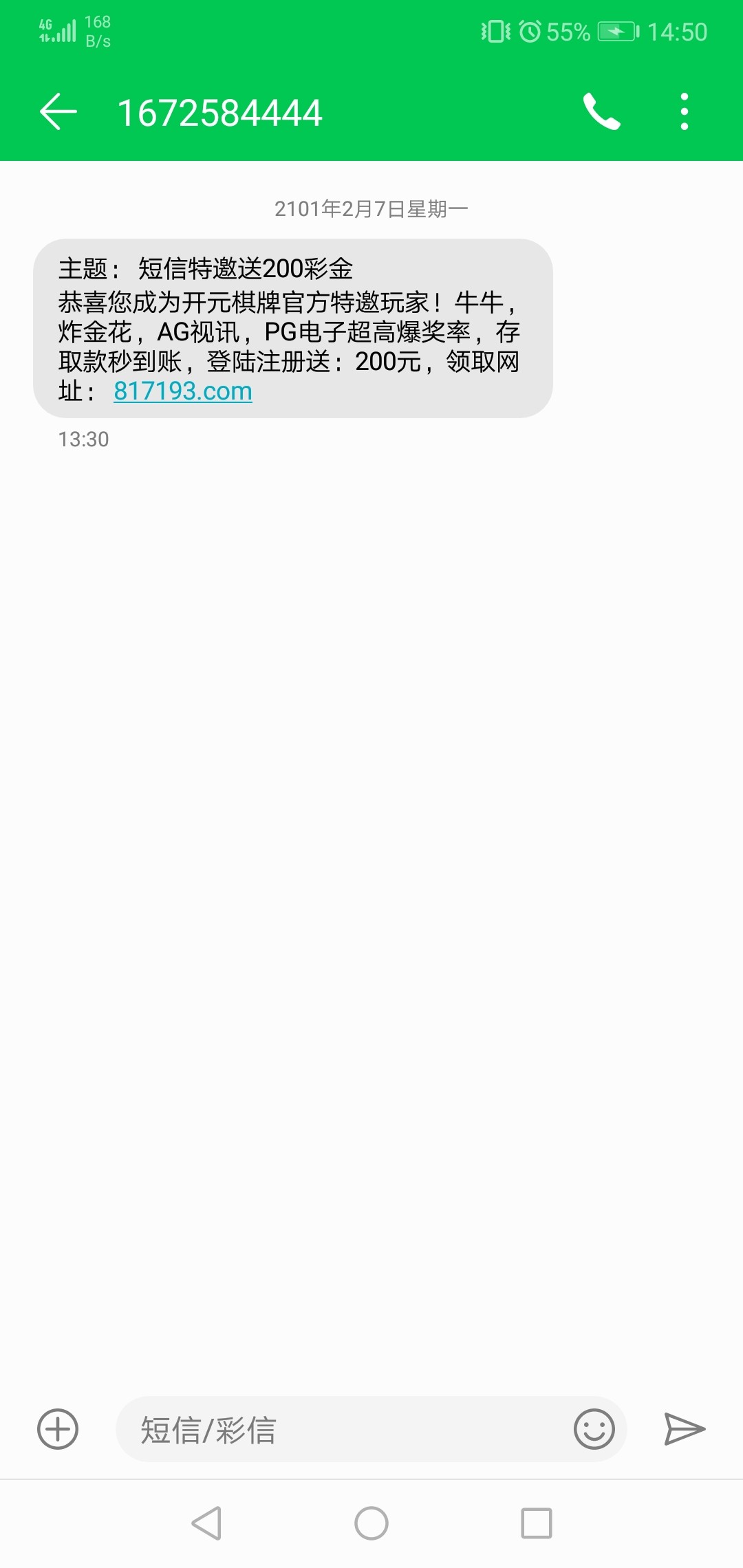Open the recent apps view
This screenshot has width=743, height=1568.
pyautogui.click(x=537, y=1523)
